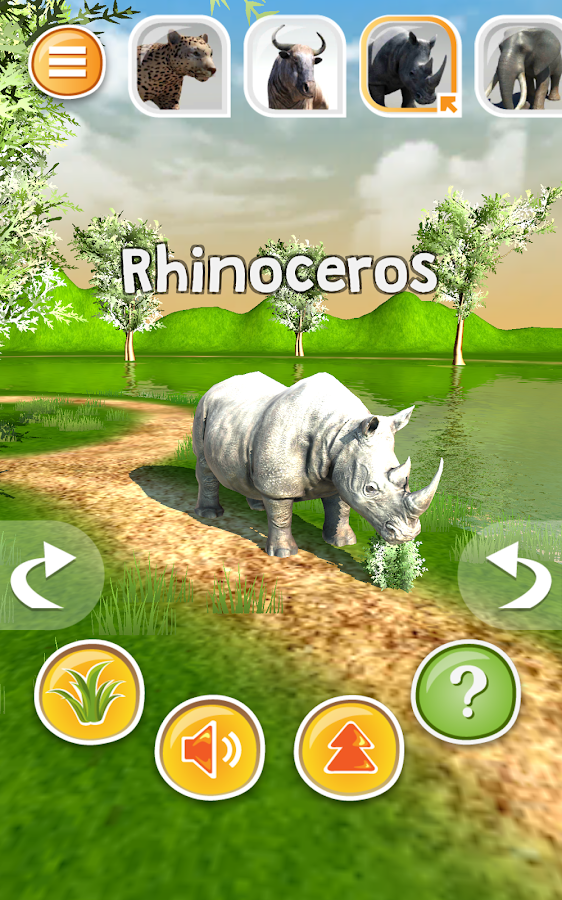Select the leopard thumbnail
The image size is (562, 900).
(x=180, y=66)
